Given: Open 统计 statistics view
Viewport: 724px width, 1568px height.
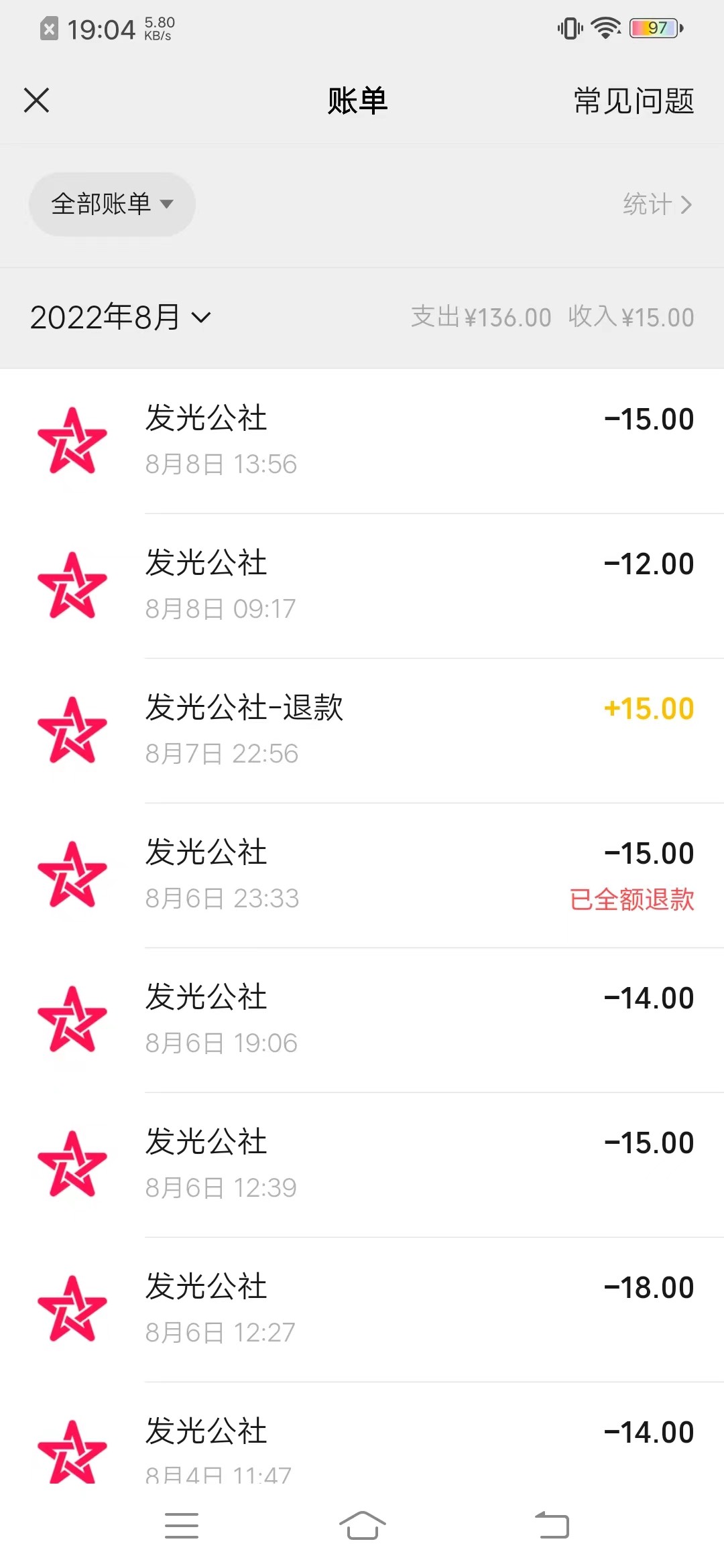Looking at the screenshot, I should [x=656, y=204].
